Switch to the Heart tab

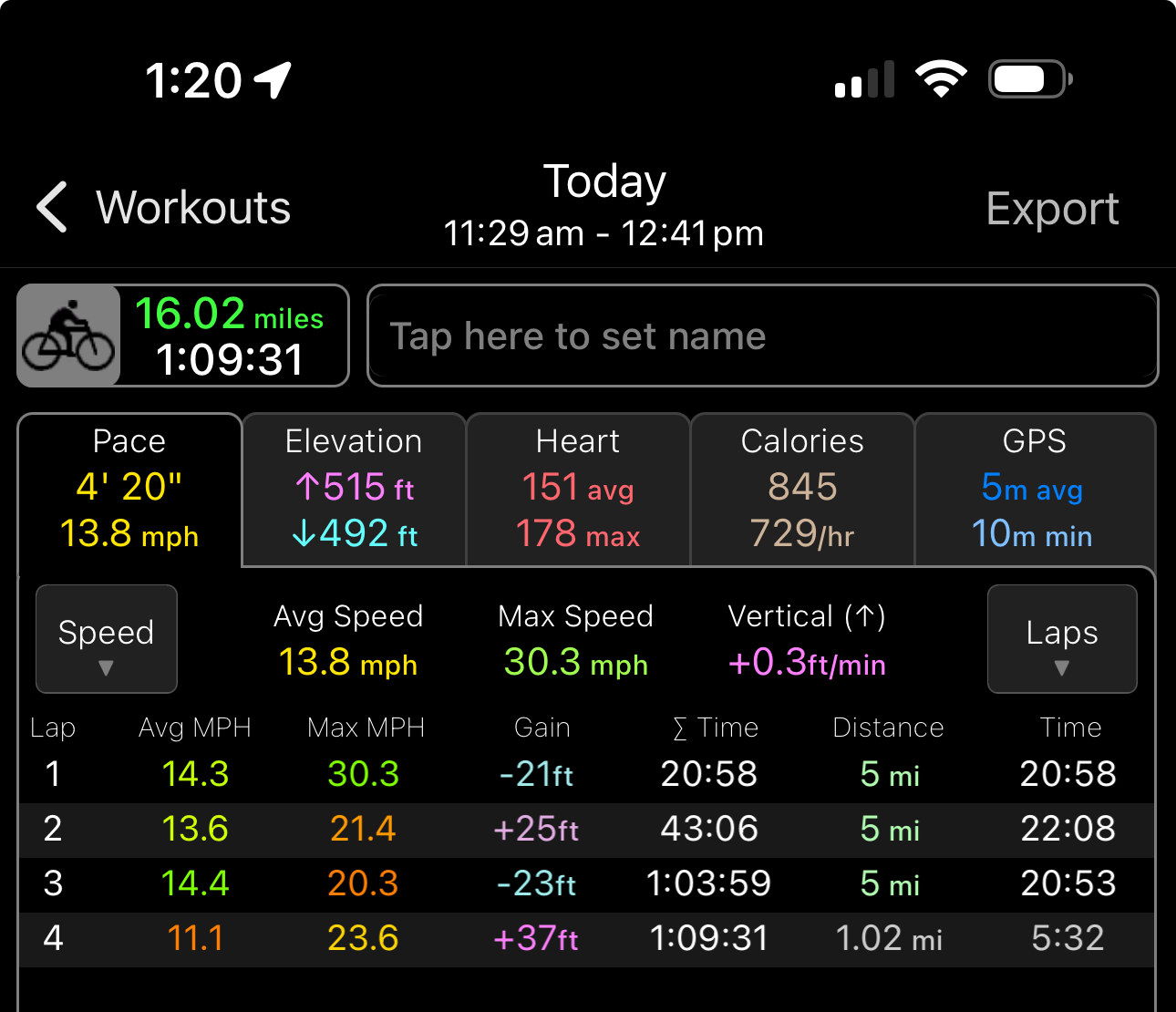[578, 490]
